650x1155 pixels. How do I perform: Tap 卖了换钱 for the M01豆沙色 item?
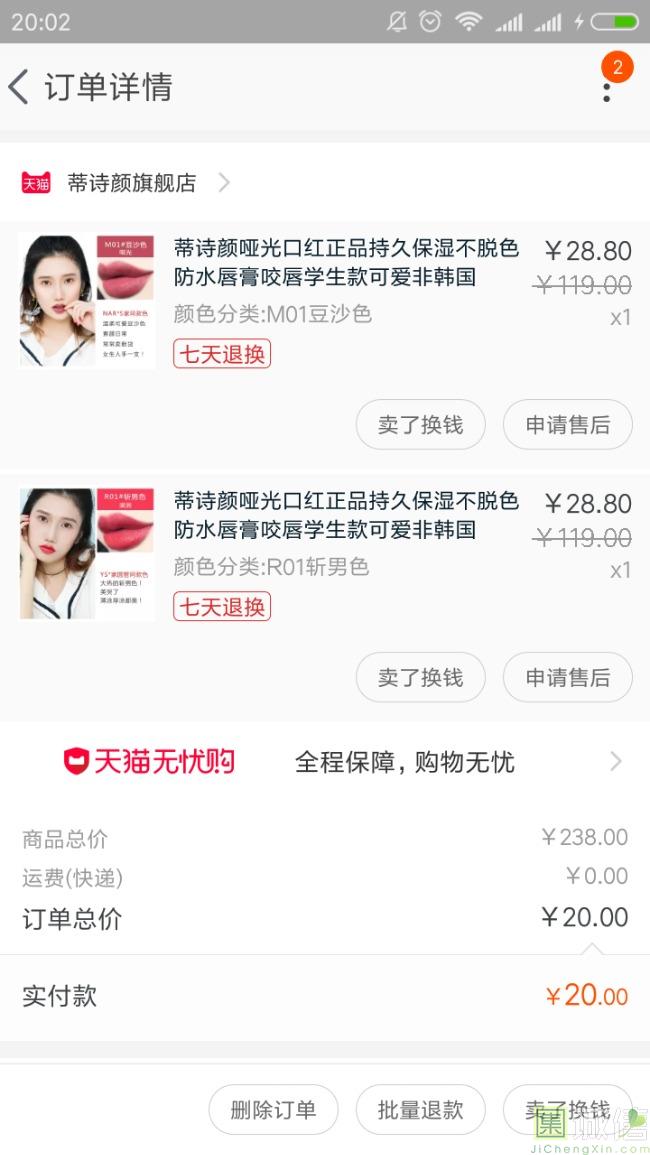pos(420,425)
